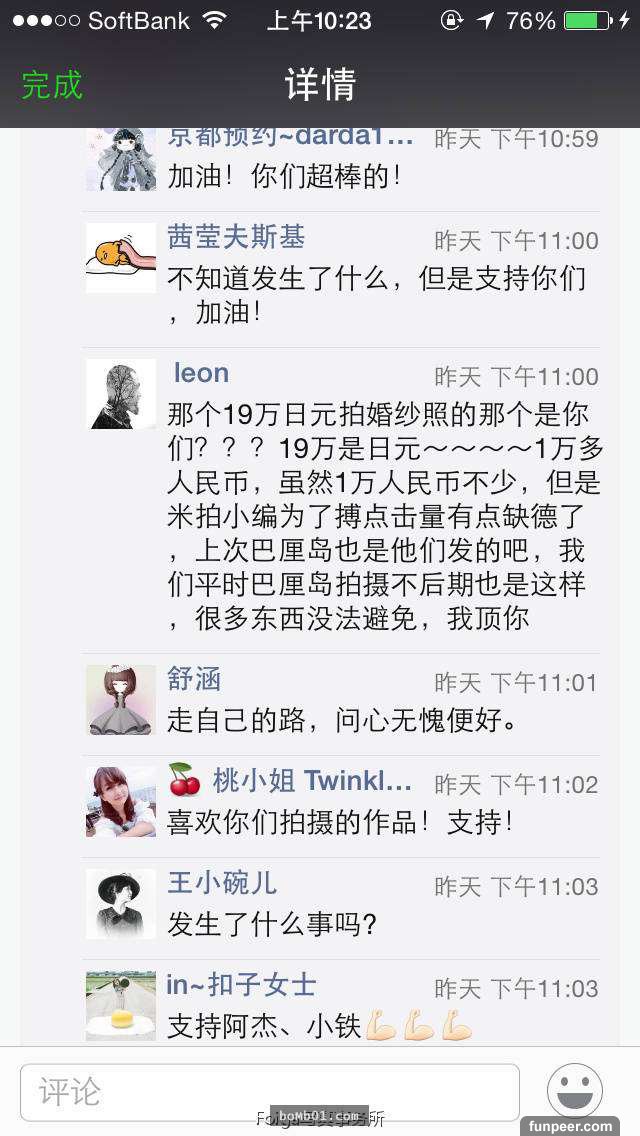The width and height of the screenshot is (640, 1136).
Task: Tap leon's avatar image
Action: point(121,393)
